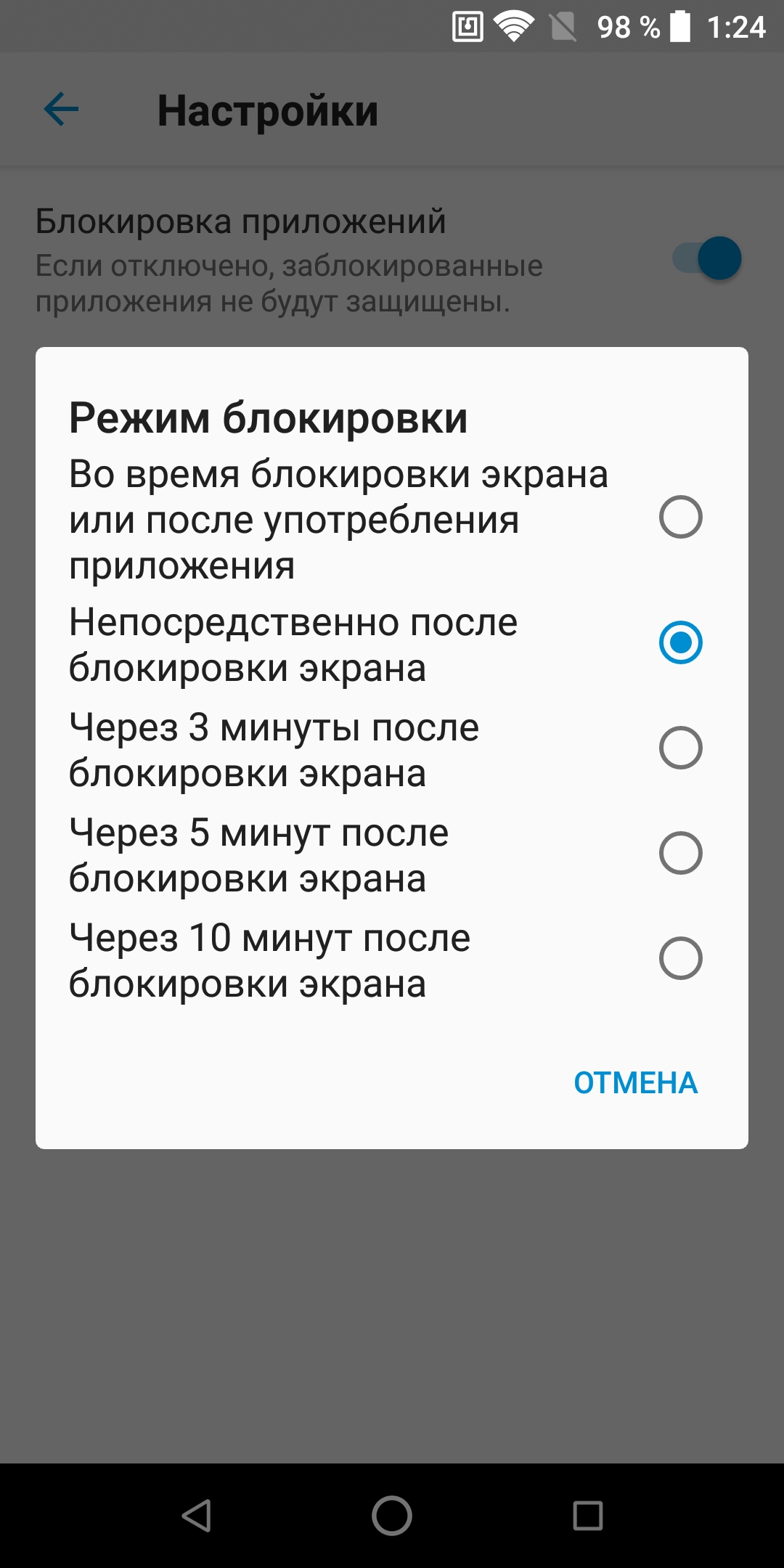Choose 'Через 10 минут после блокировки экрана'
This screenshot has height=1568, width=784.
click(392, 960)
